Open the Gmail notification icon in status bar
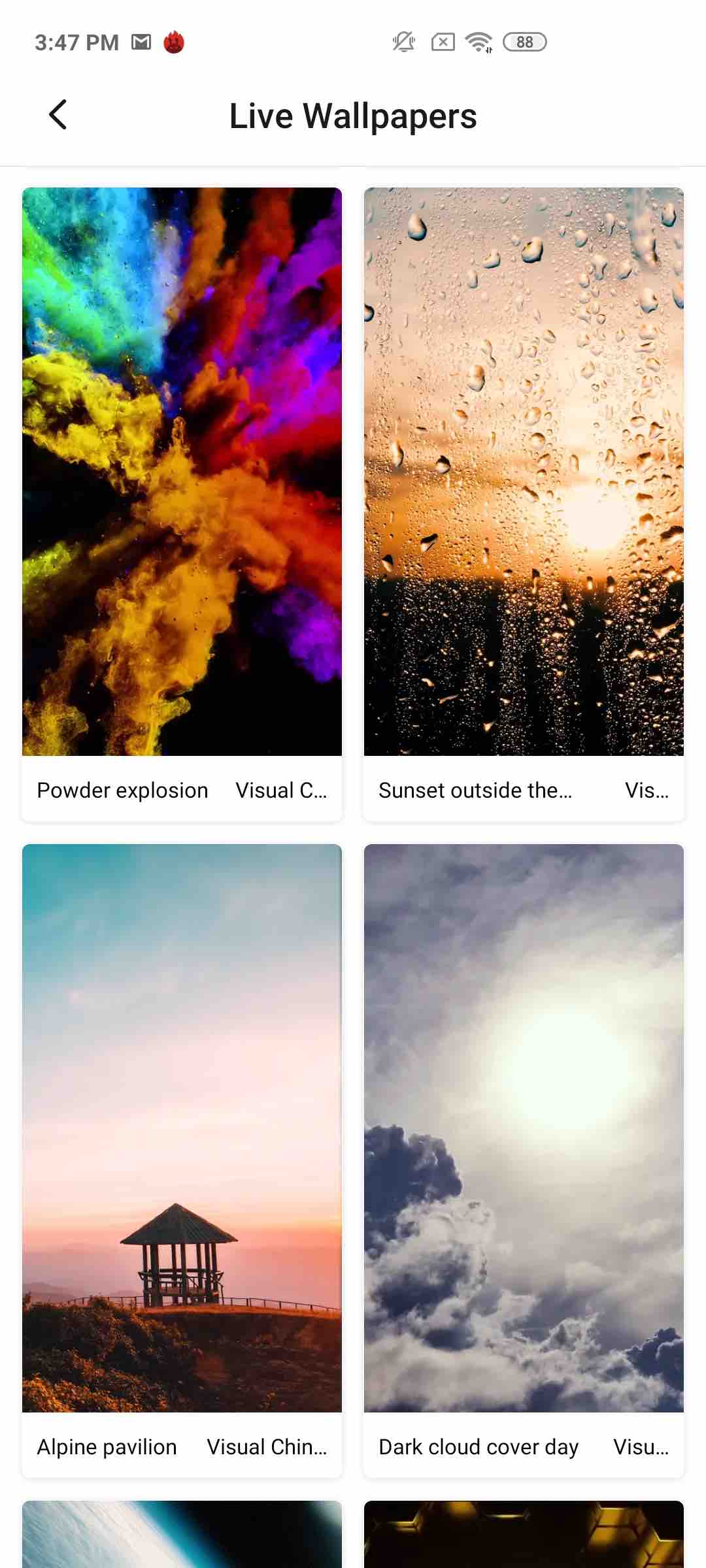The height and width of the screenshot is (1568, 706). point(139,41)
